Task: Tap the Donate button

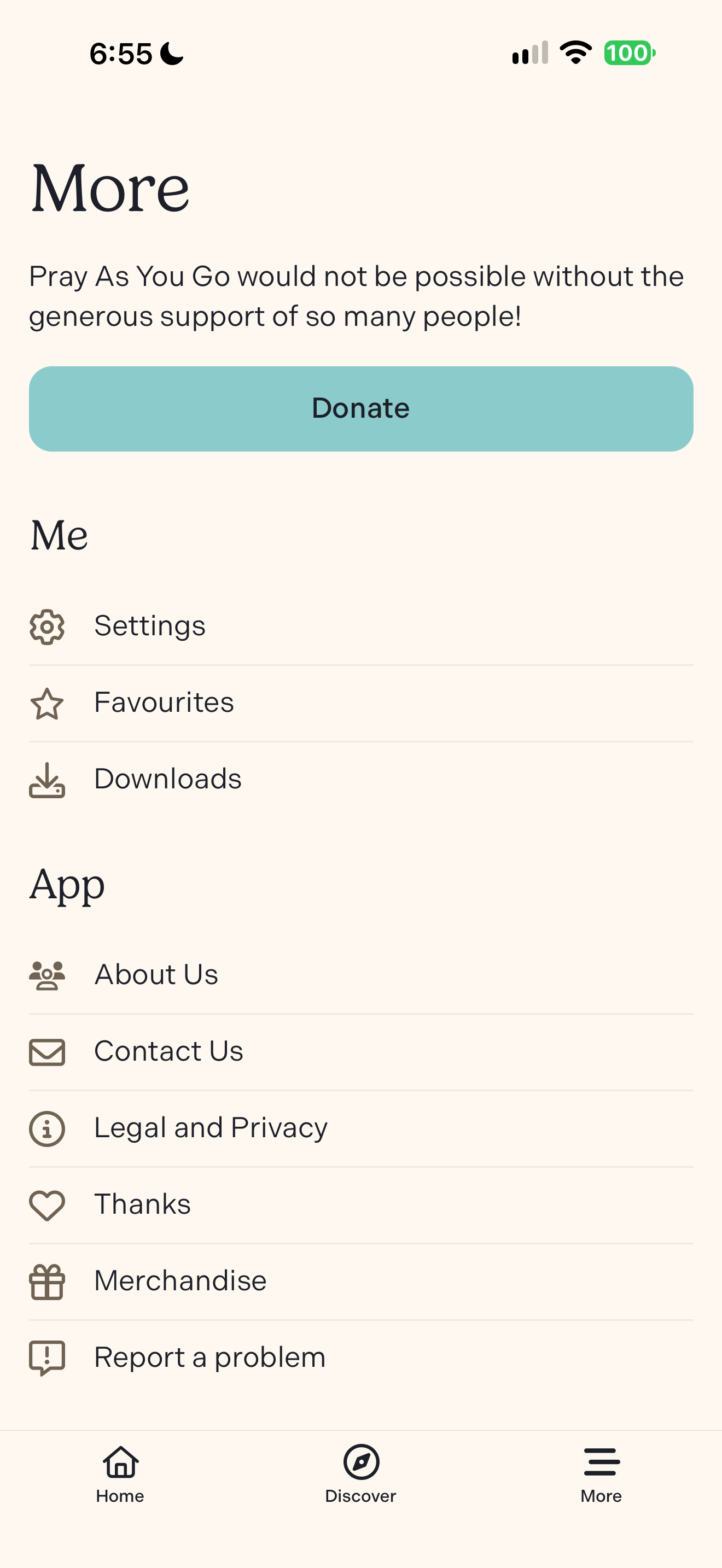Action: pos(361,408)
